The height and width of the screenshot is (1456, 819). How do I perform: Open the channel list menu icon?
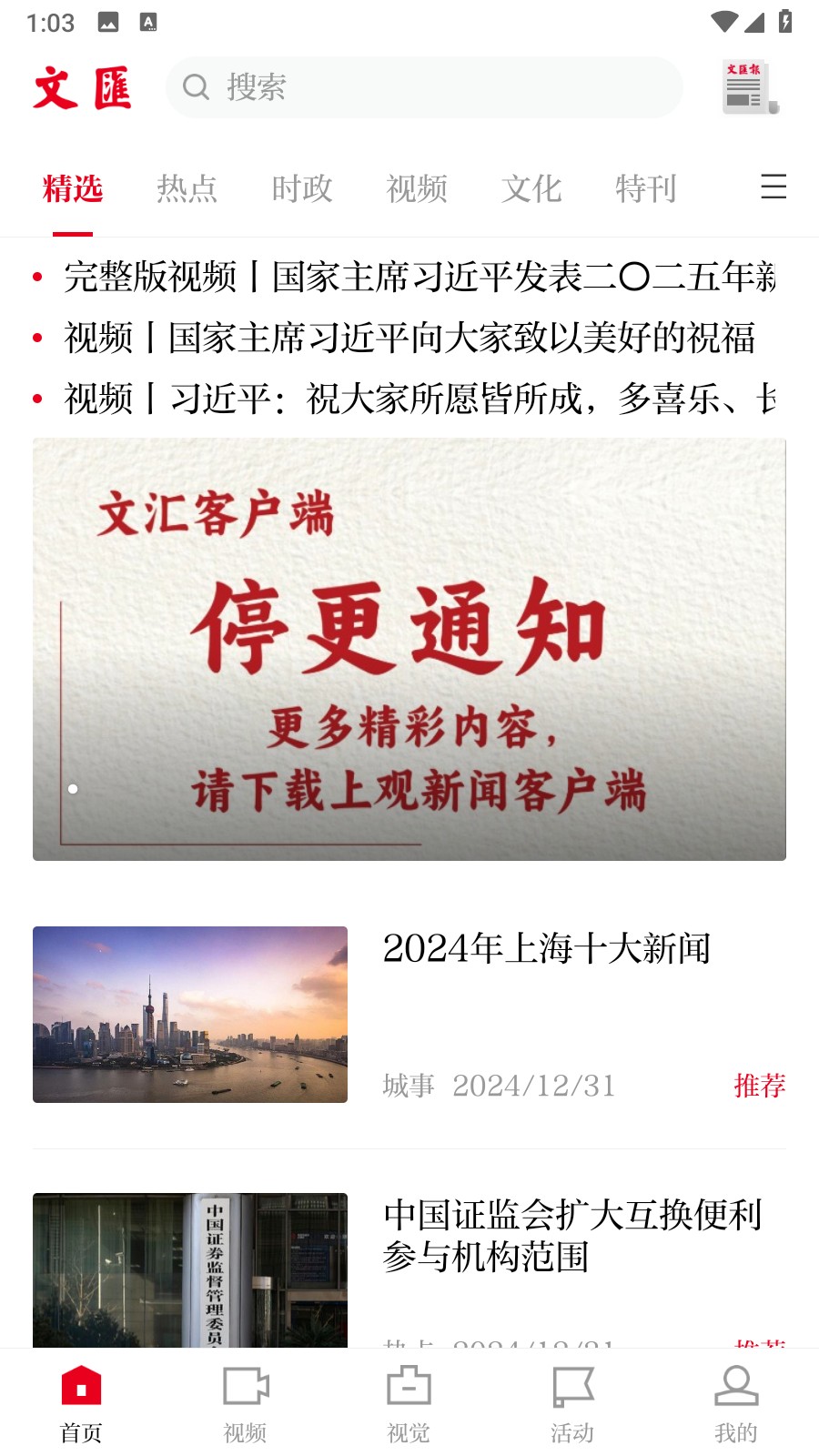tap(773, 187)
